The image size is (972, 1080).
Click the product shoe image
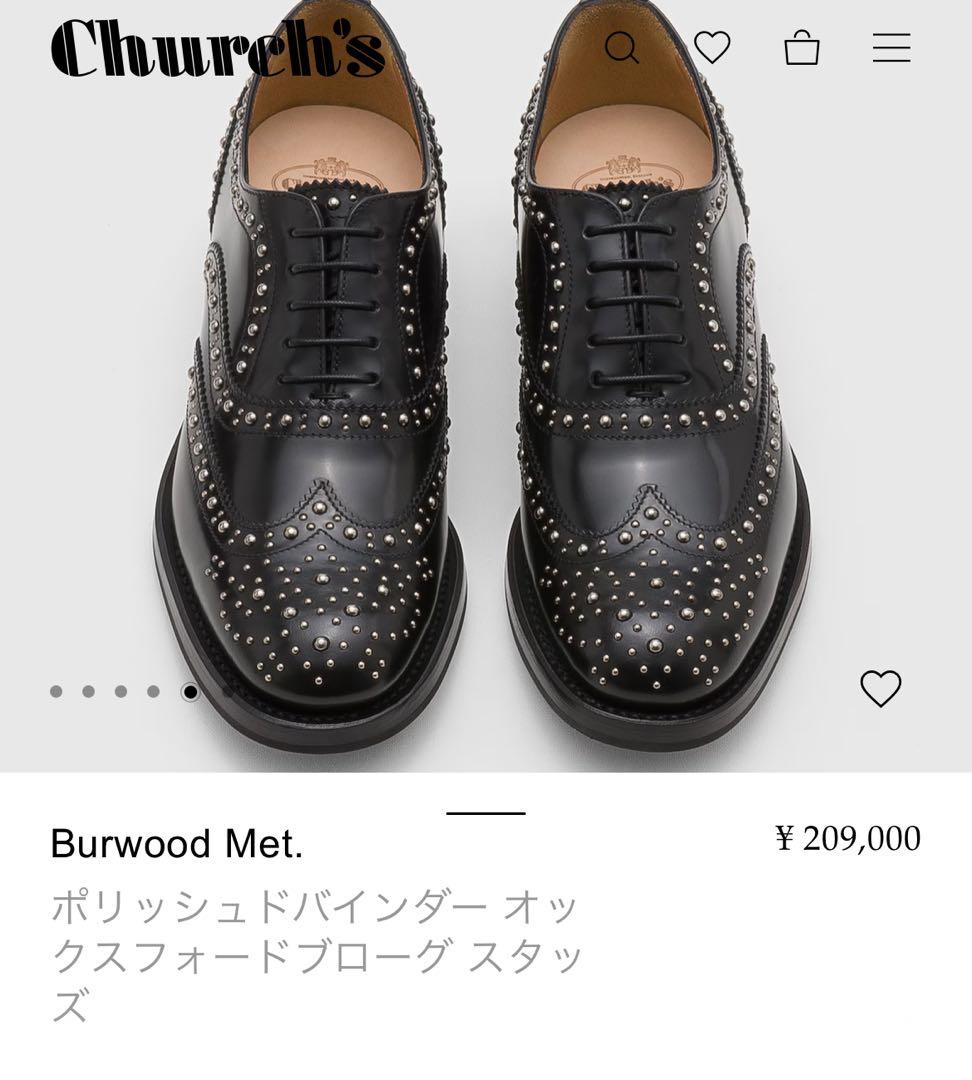[486, 400]
